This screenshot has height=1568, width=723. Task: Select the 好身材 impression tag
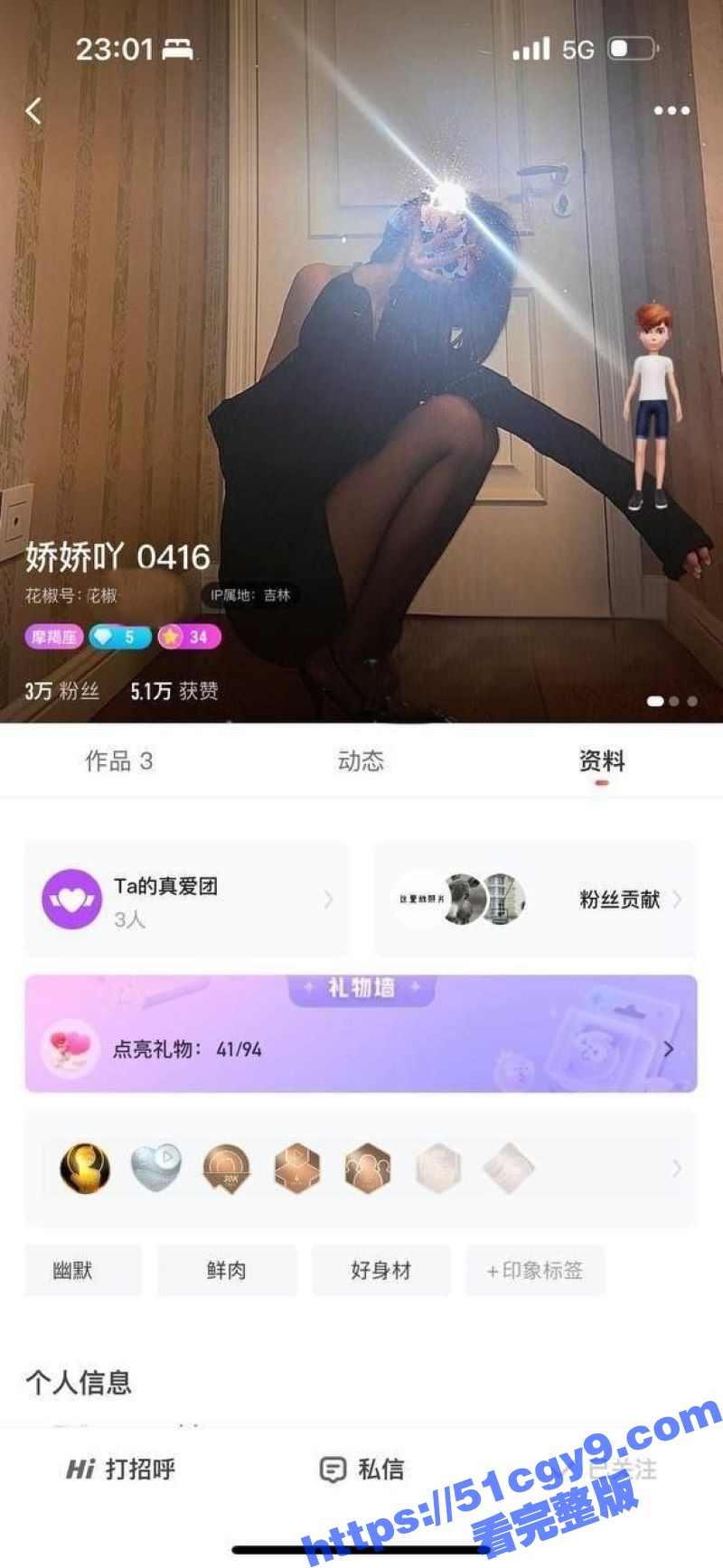click(380, 1271)
